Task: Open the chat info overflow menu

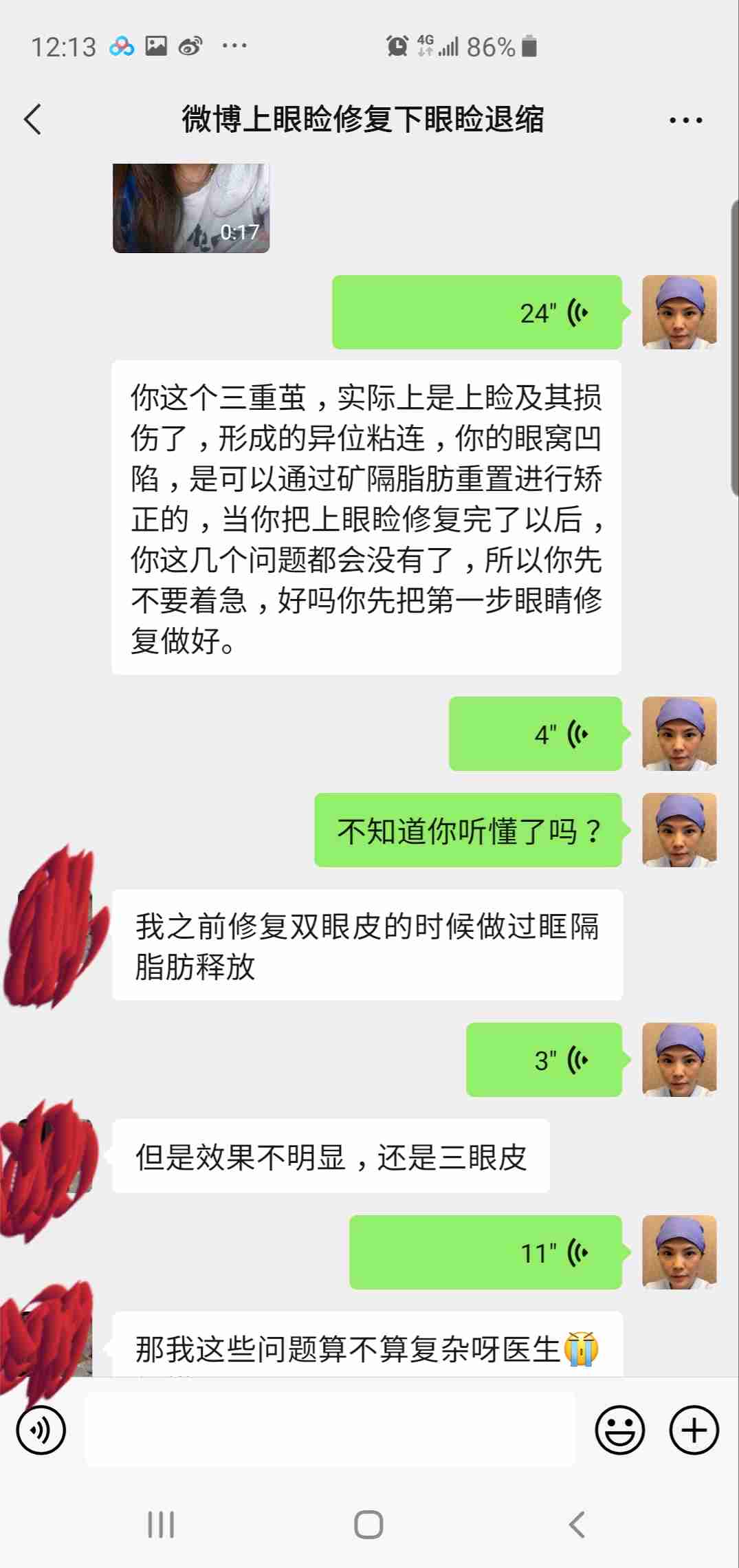Action: pyautogui.click(x=685, y=120)
